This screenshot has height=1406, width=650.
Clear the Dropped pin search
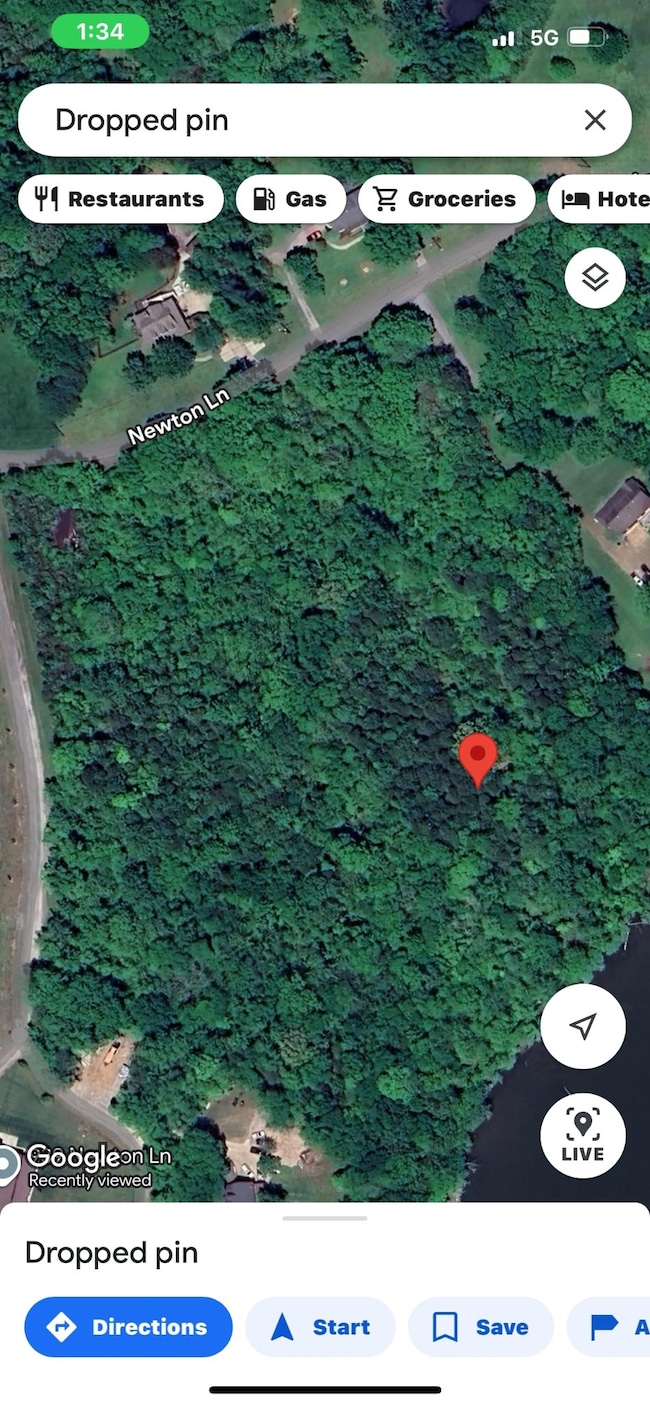click(x=595, y=120)
